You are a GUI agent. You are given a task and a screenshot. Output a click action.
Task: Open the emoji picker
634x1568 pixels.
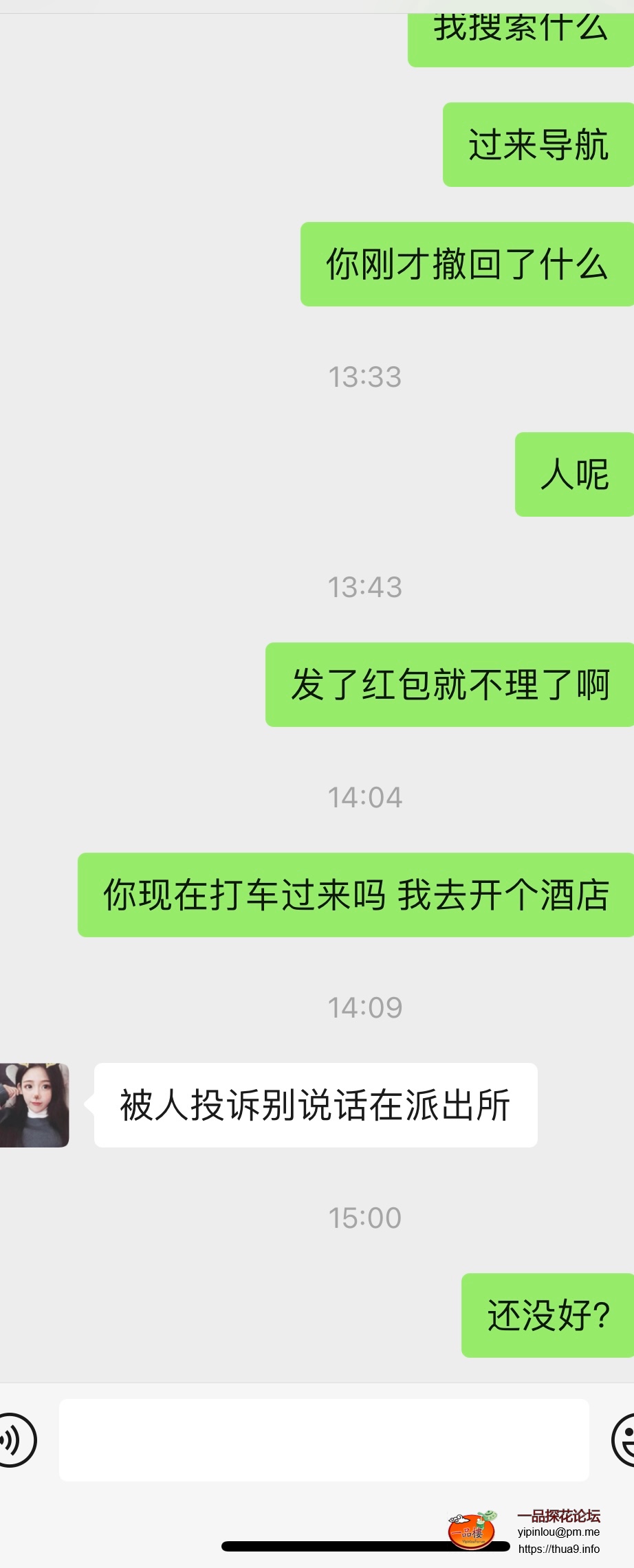tap(624, 1440)
